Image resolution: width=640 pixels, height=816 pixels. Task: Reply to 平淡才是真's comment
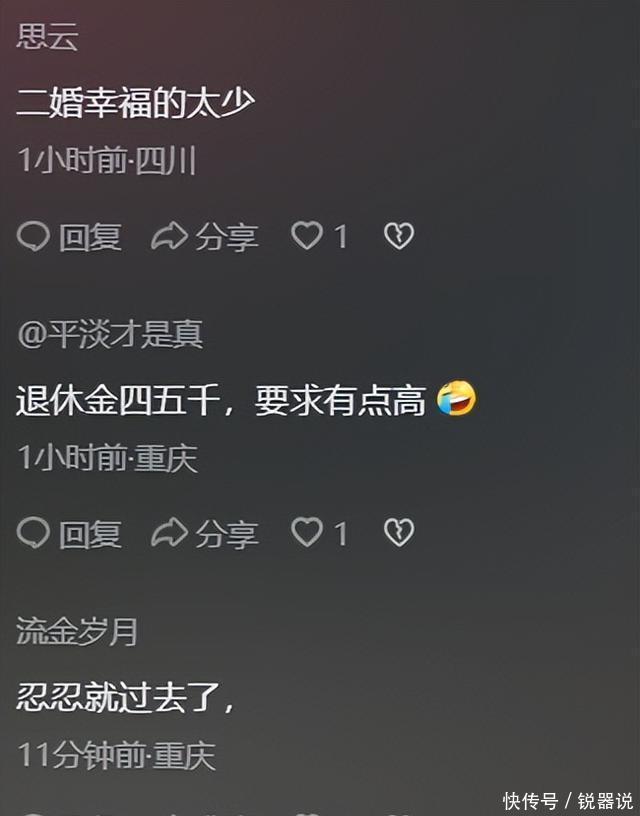pos(69,534)
